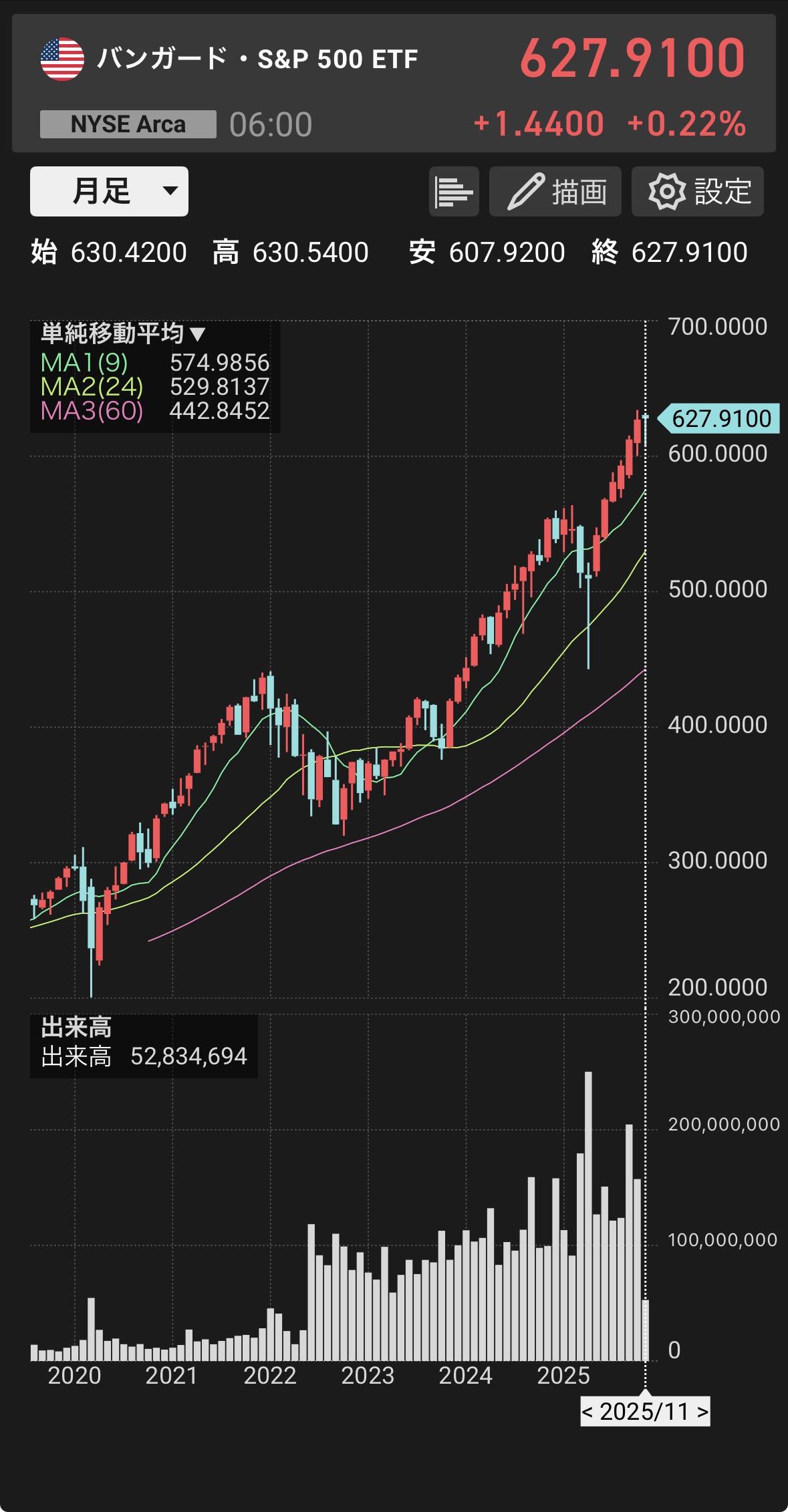
Task: Open the 月足 timeframe dropdown
Action: (x=109, y=192)
